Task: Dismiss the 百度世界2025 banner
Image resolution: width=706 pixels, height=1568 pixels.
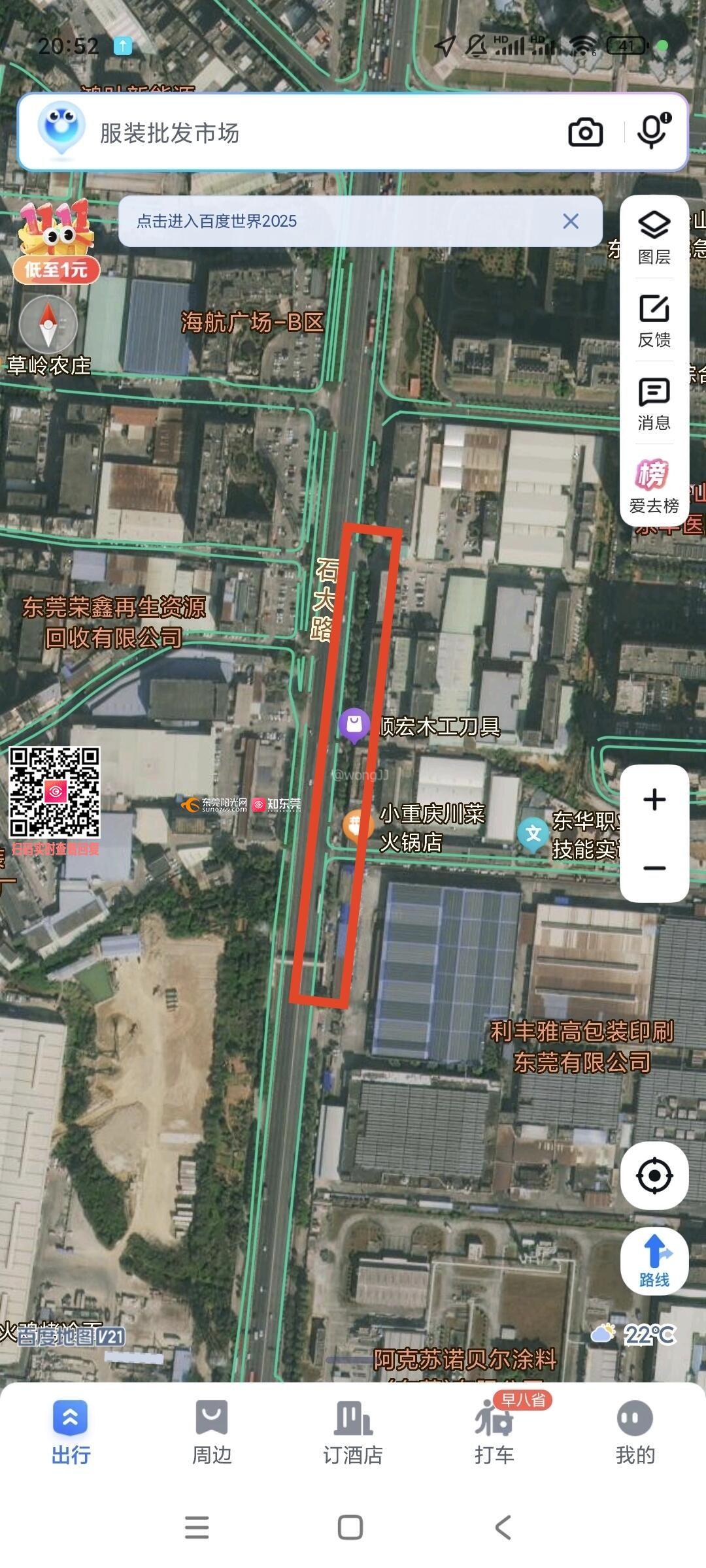Action: click(571, 221)
